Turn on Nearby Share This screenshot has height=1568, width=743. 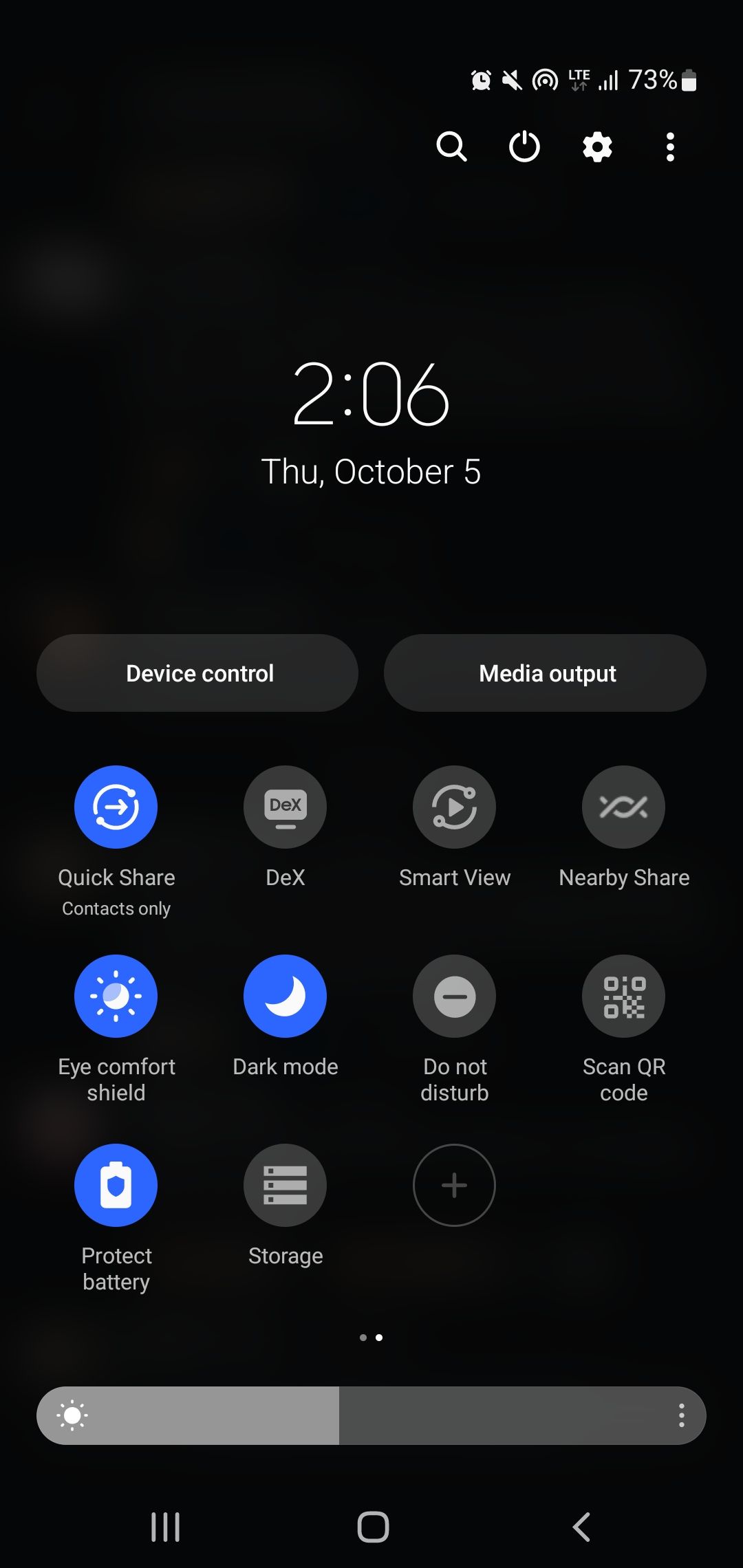pos(623,807)
